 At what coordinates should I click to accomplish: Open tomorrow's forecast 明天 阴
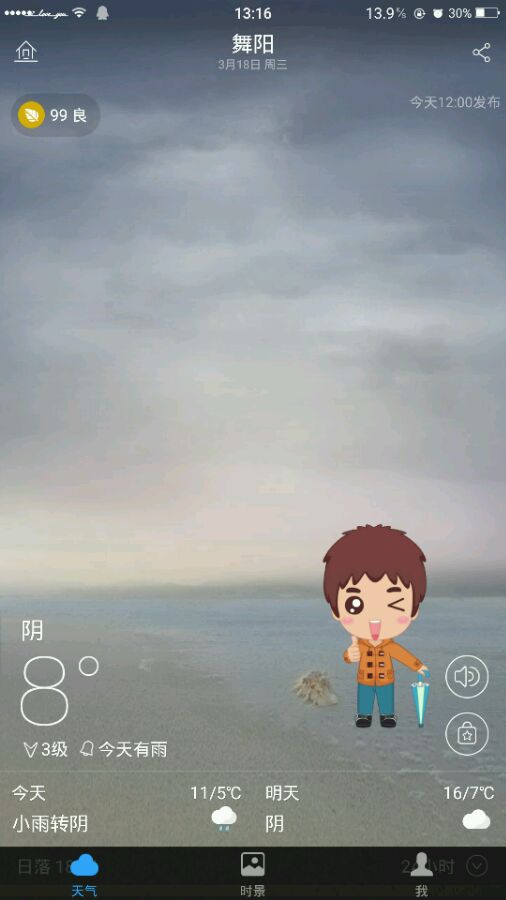coord(380,809)
